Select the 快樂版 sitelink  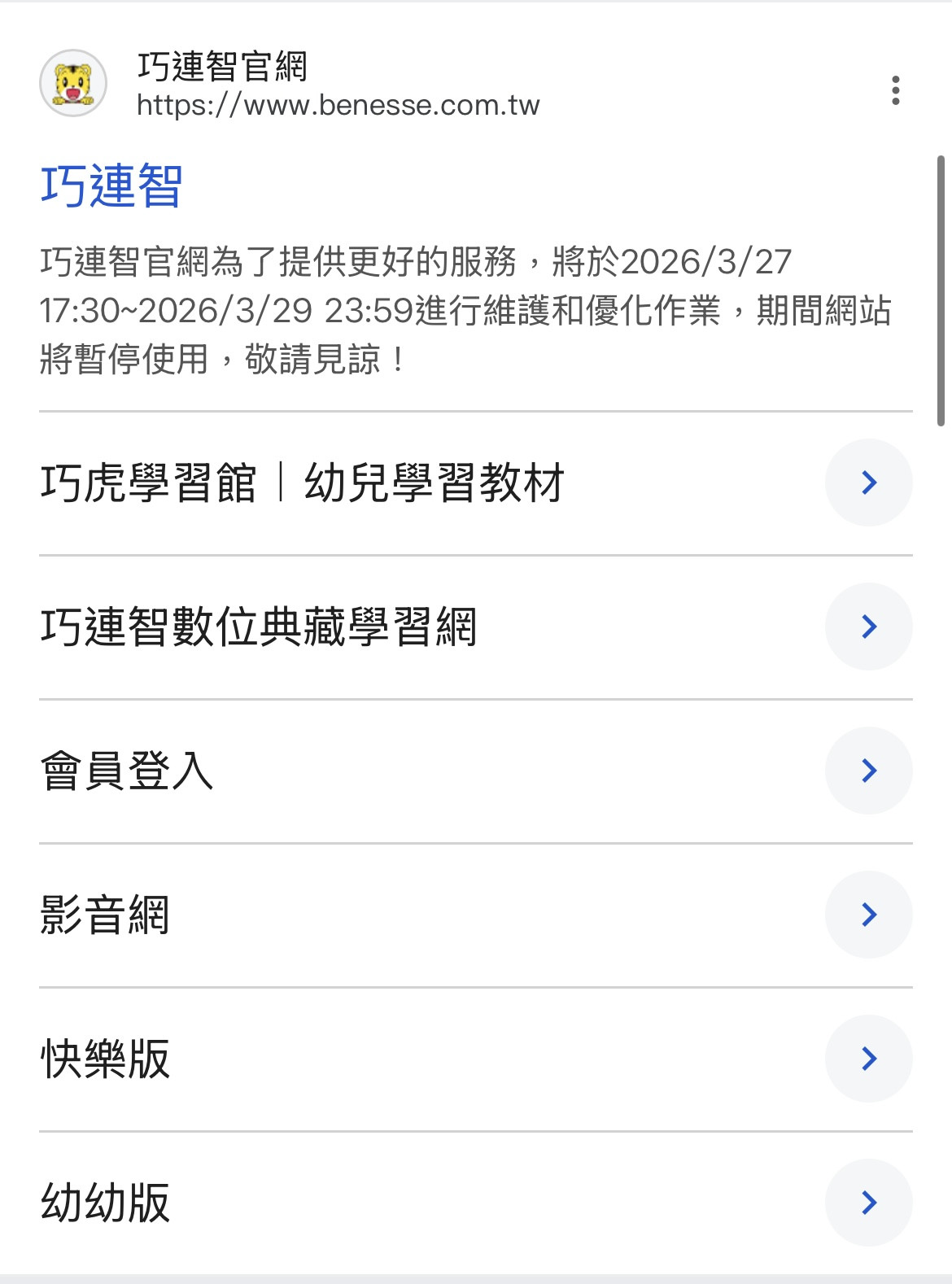click(x=106, y=1059)
